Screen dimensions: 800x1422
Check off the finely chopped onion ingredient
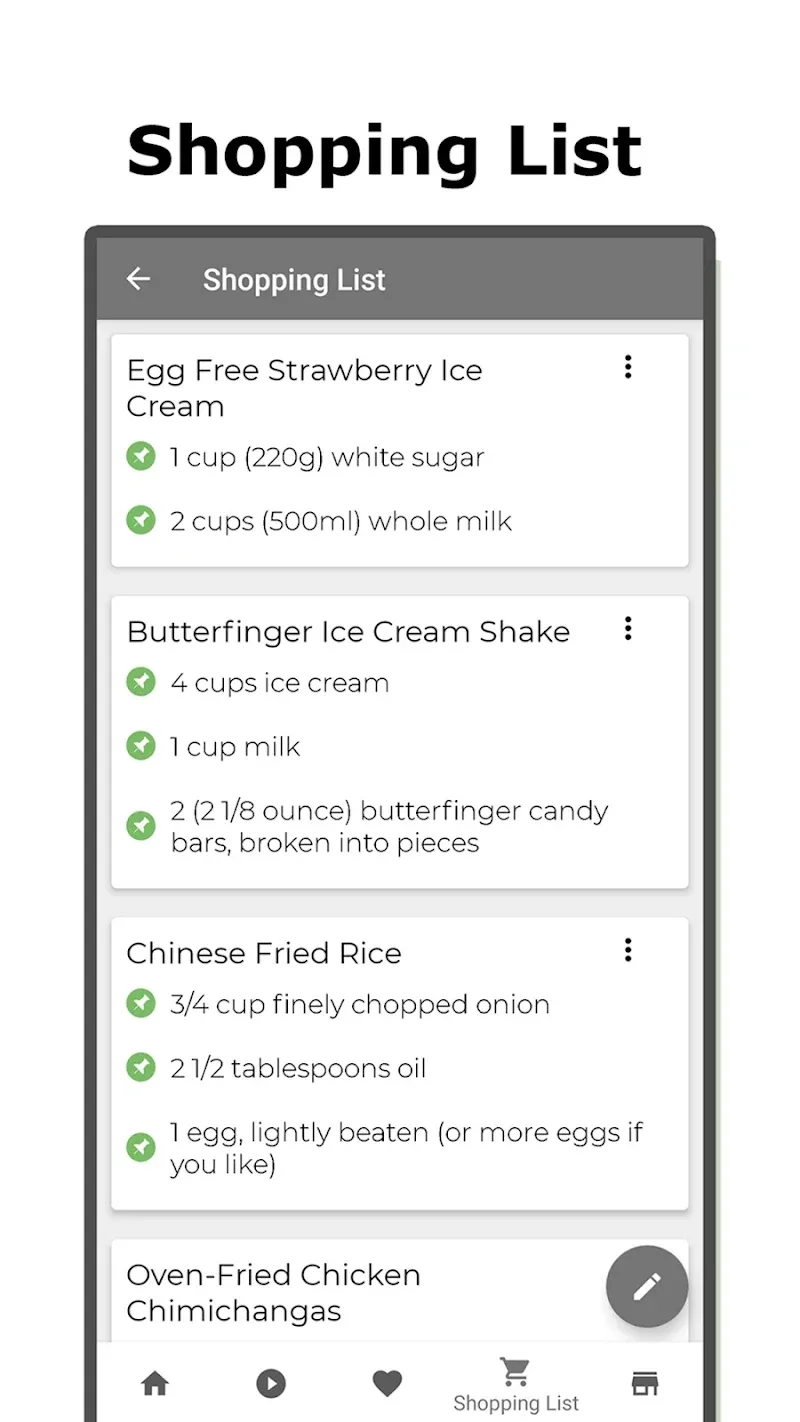click(141, 1003)
